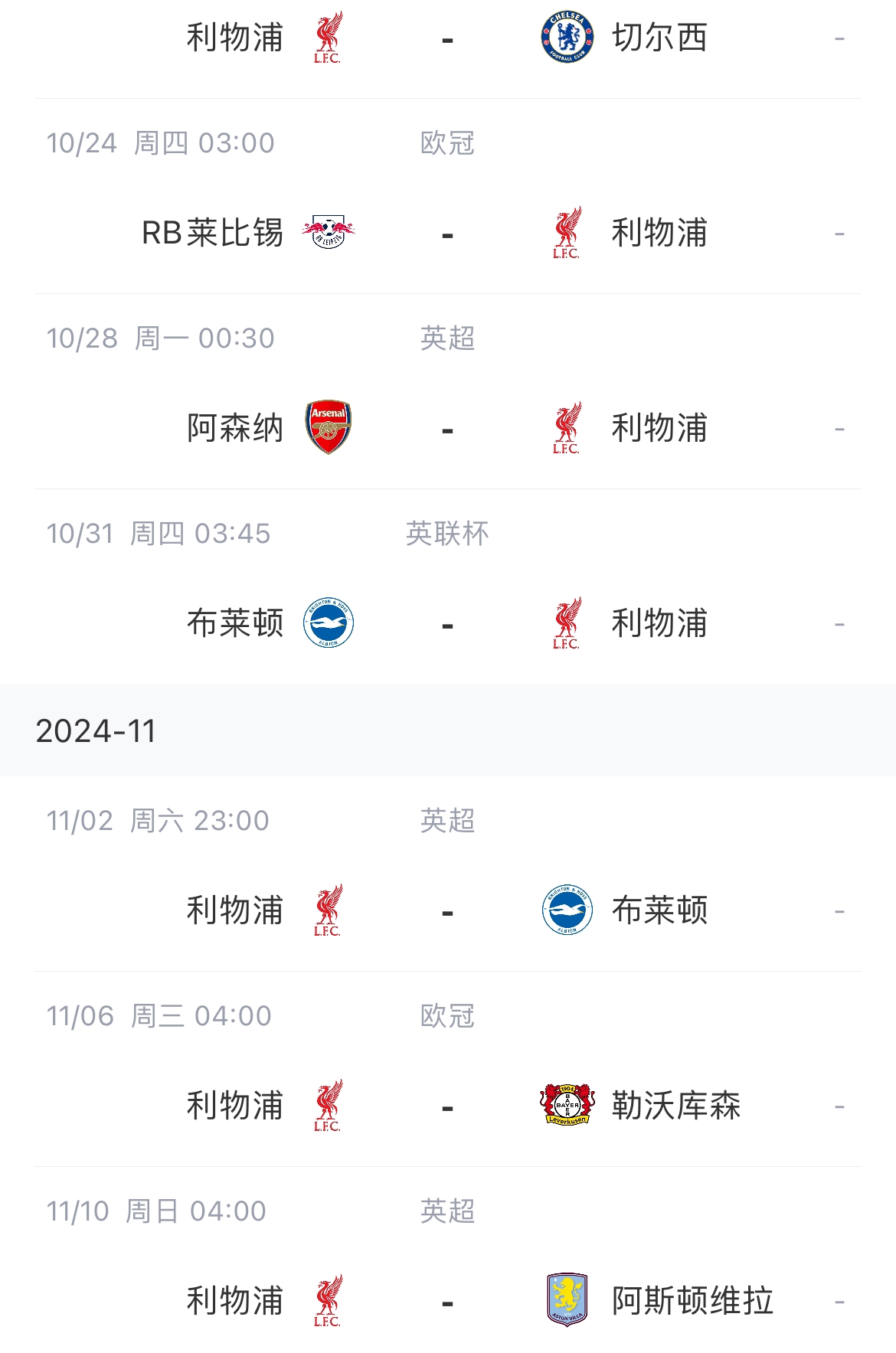
Task: Select the Liverpool liver bird crest in the Chelsea fixture
Action: click(329, 34)
